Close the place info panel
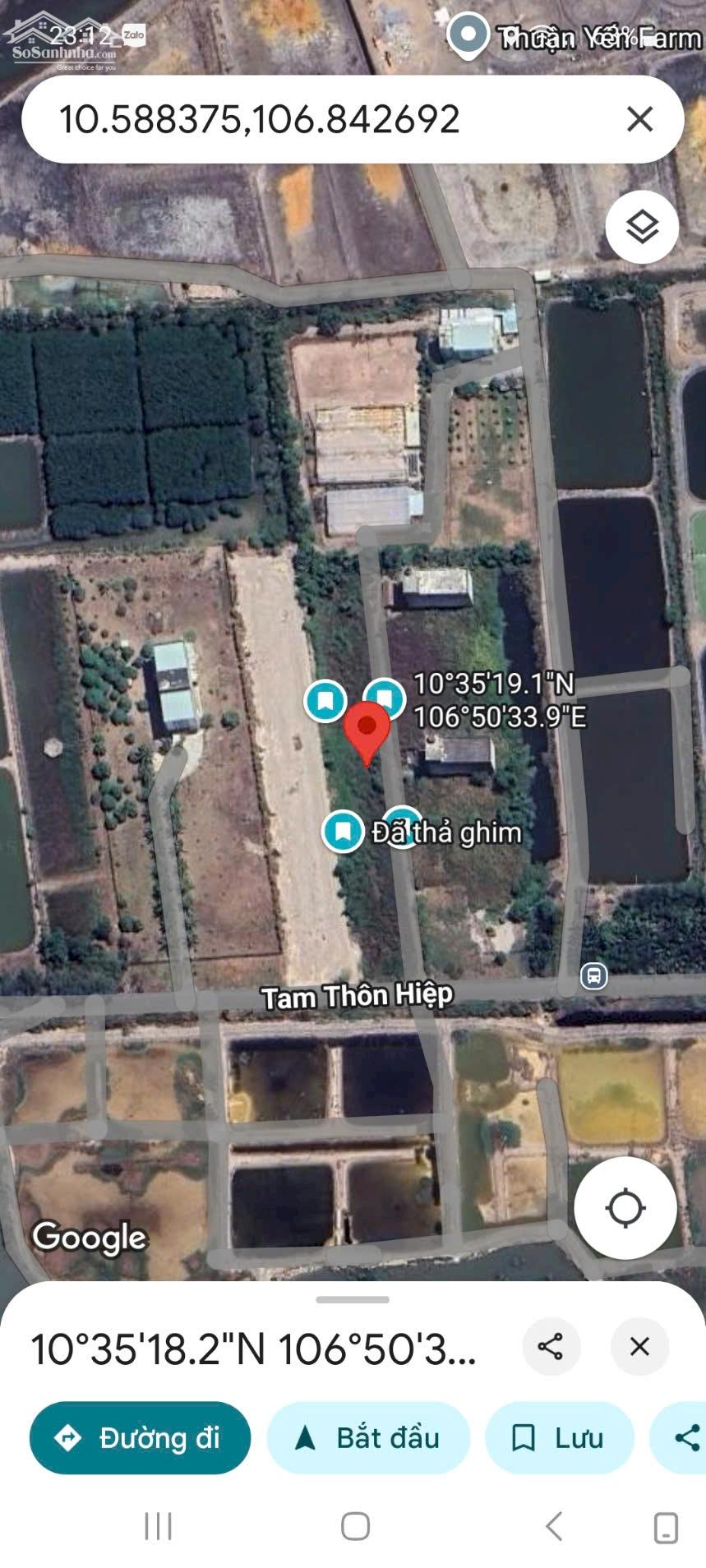 [639, 1347]
